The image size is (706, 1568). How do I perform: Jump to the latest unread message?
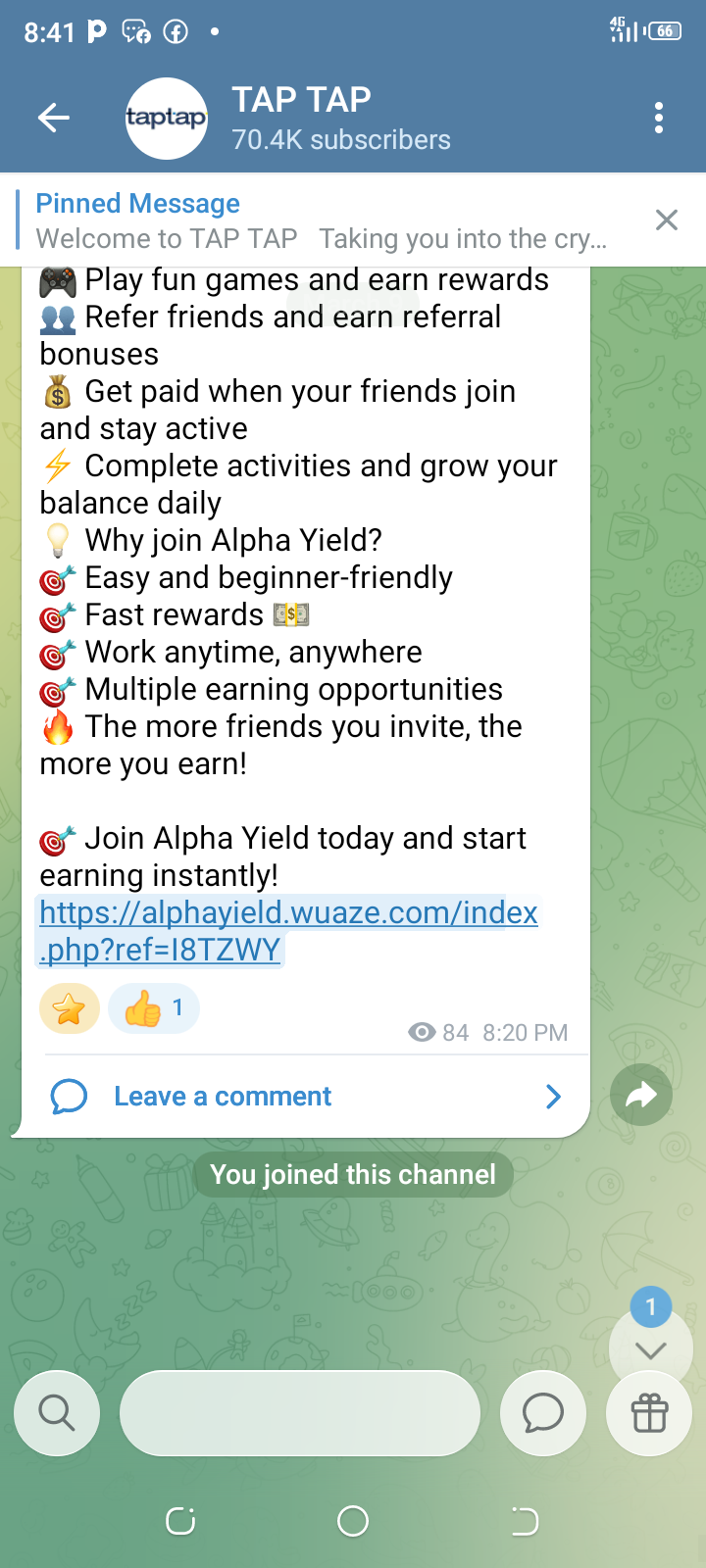650,1347
